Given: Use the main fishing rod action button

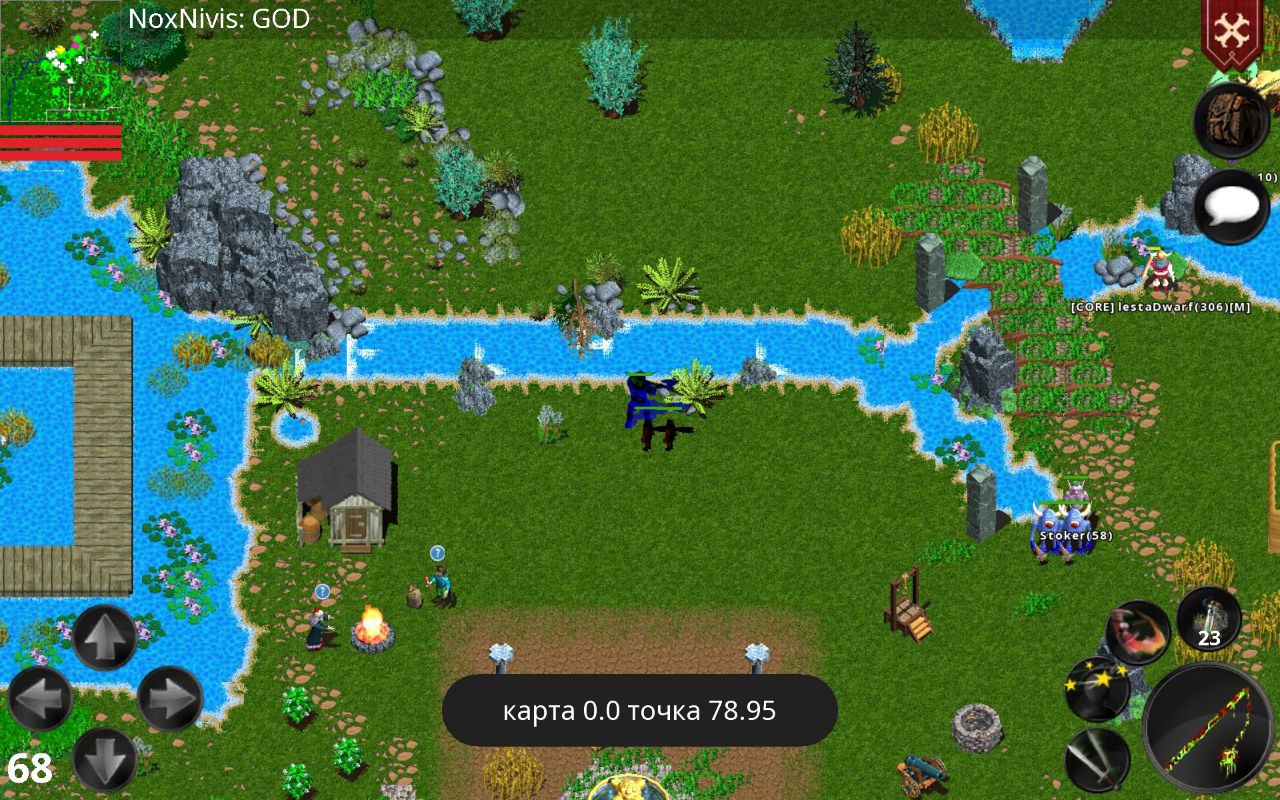Looking at the screenshot, I should (x=1209, y=728).
